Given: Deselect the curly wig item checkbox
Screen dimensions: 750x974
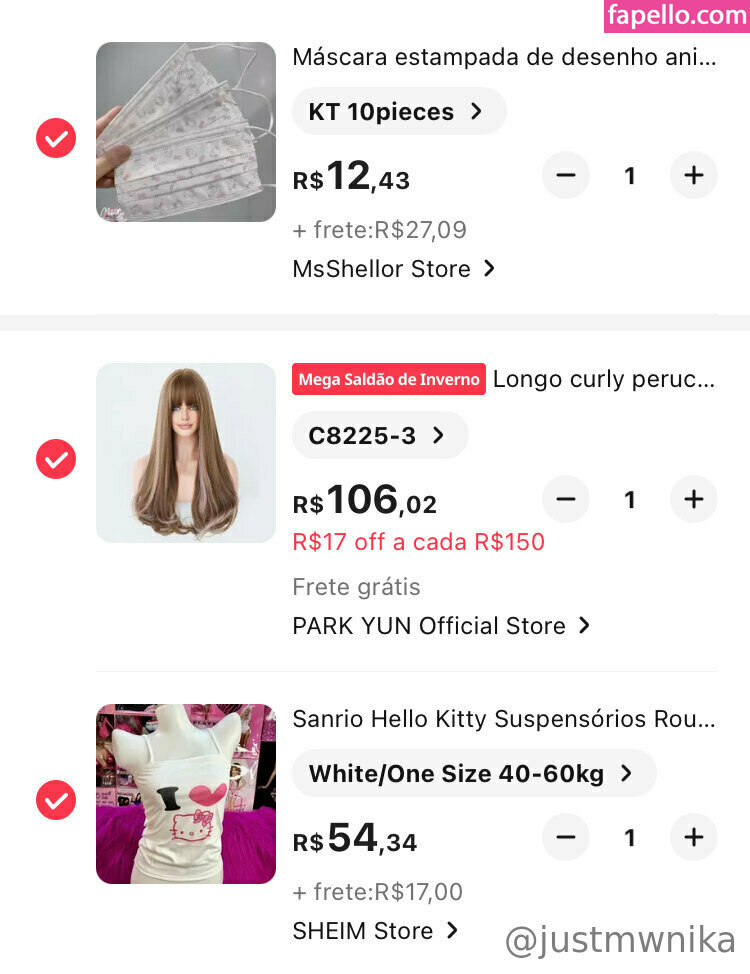Looking at the screenshot, I should point(56,459).
